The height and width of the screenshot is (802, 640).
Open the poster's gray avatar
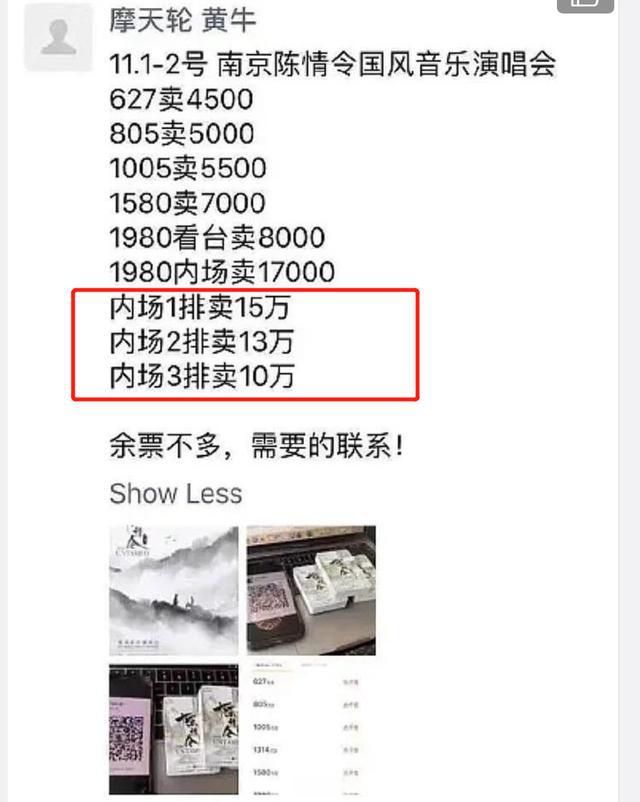pyautogui.click(x=58, y=39)
